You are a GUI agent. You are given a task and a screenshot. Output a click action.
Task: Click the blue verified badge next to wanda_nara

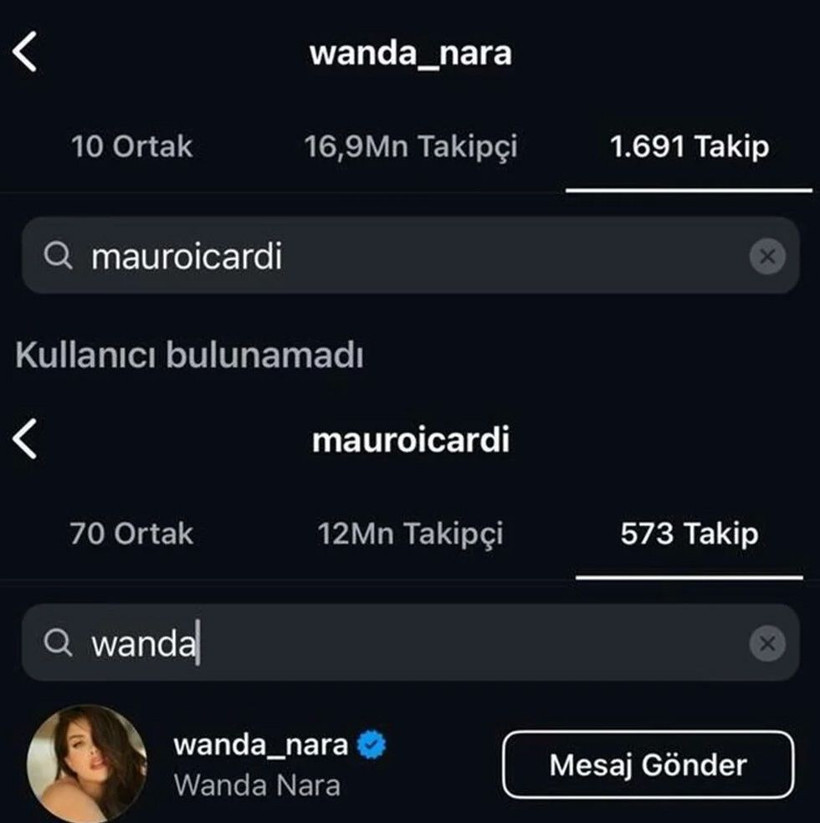[x=370, y=744]
